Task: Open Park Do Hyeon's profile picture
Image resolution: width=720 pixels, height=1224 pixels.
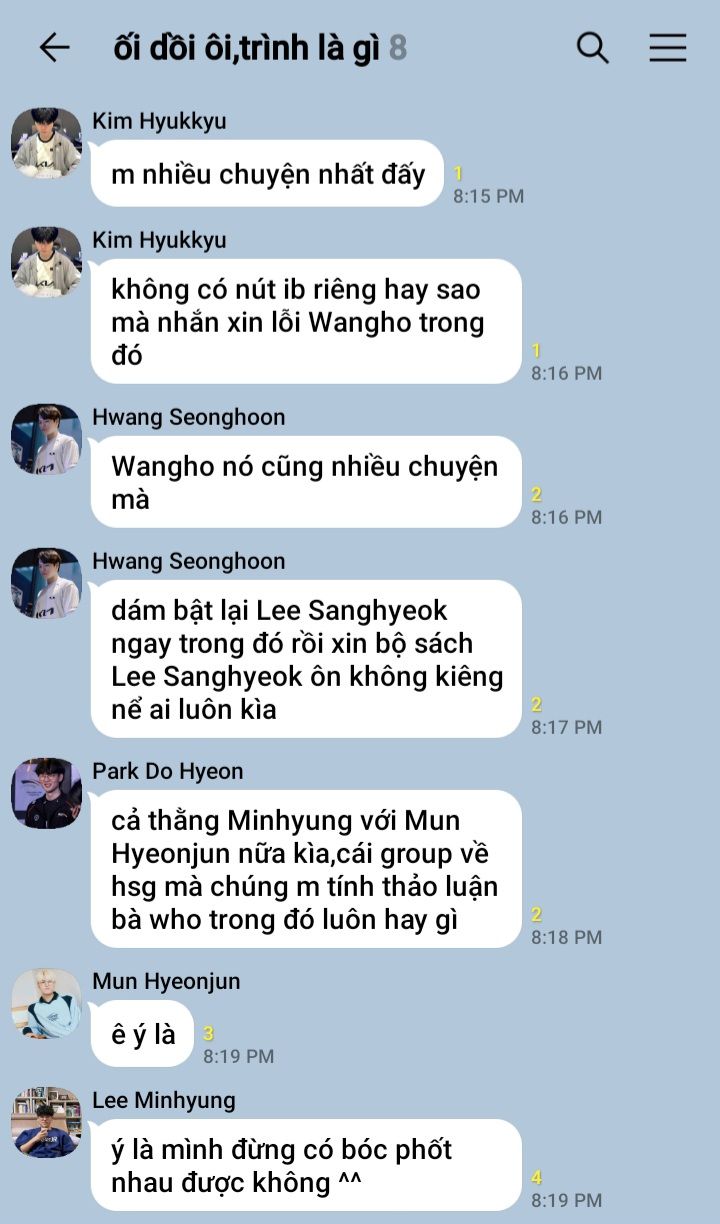Action: (46, 793)
